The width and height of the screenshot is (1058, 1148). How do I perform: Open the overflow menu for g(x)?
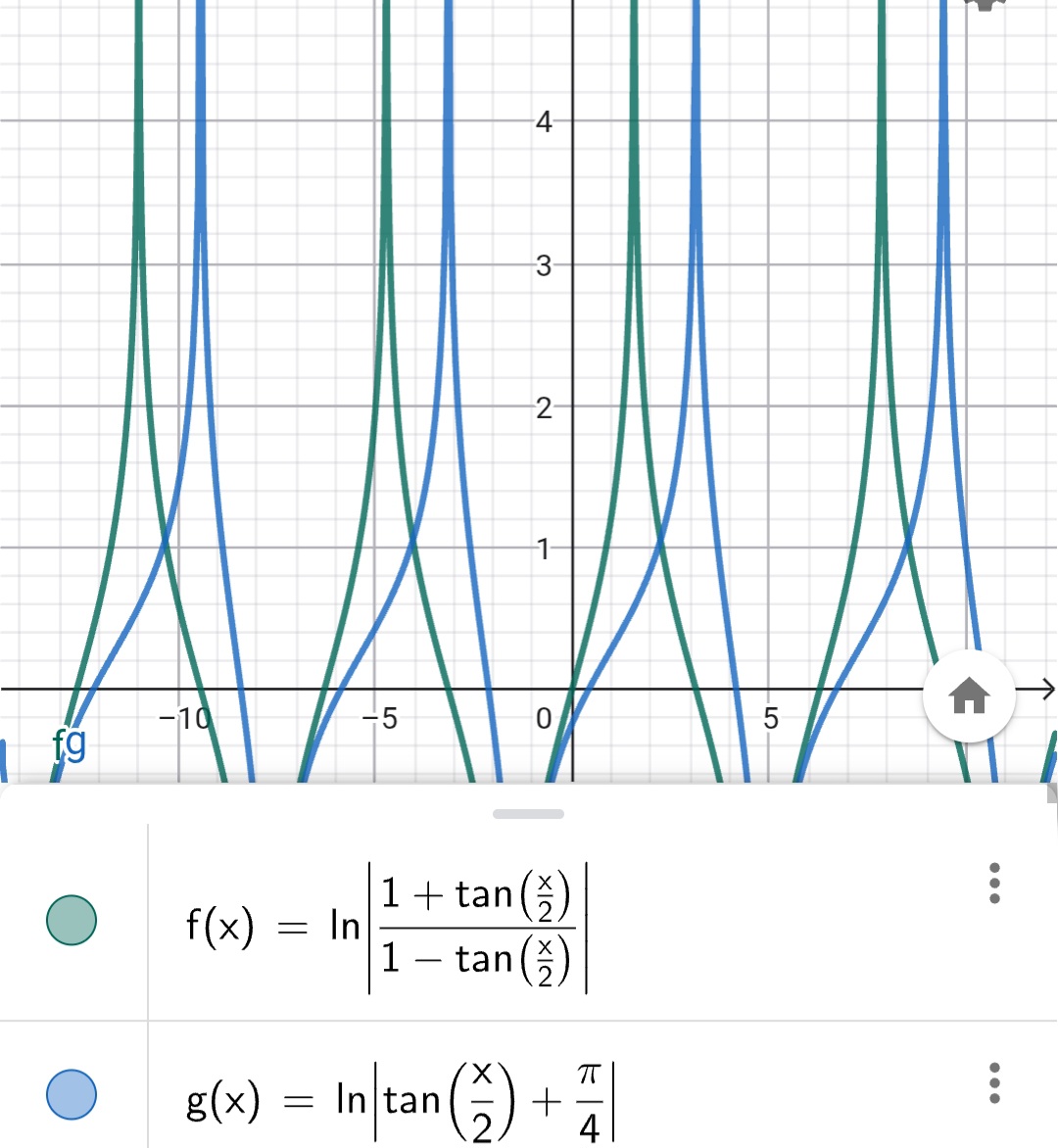pos(994,1083)
